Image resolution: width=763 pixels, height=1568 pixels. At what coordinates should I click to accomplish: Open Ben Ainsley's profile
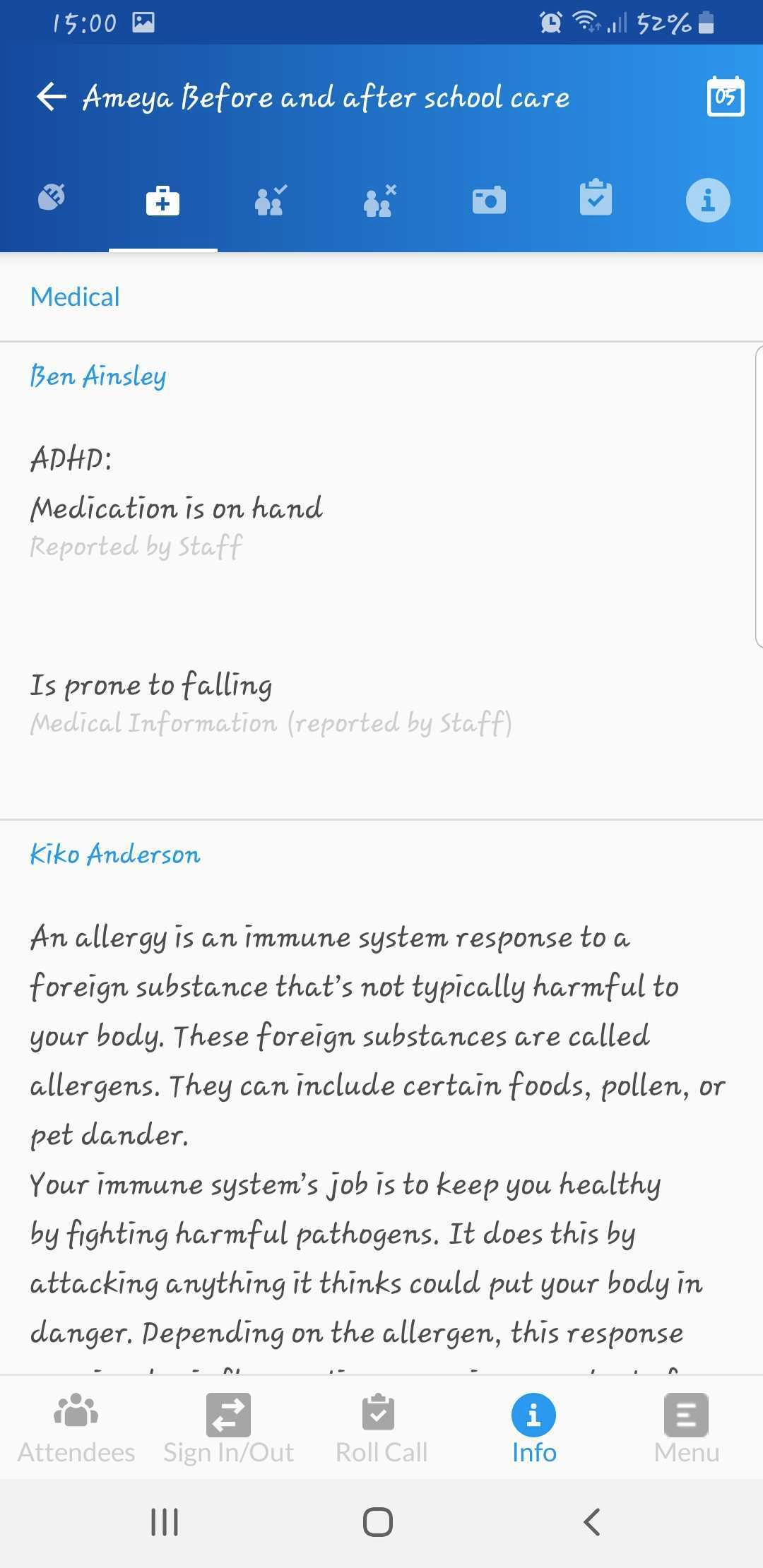[x=98, y=375]
